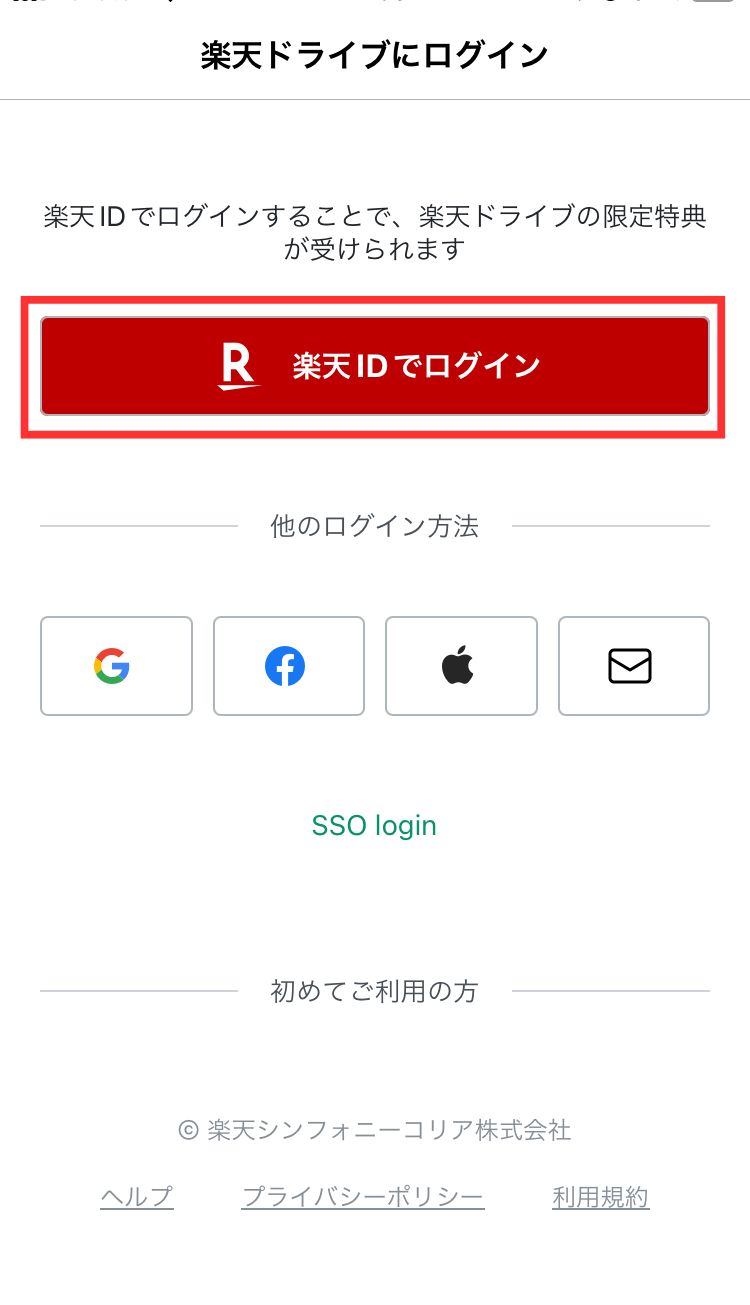Viewport: 750px width, 1305px height.
Task: Click the 楽天シンフォニーコリア copyright text
Action: 374,1130
